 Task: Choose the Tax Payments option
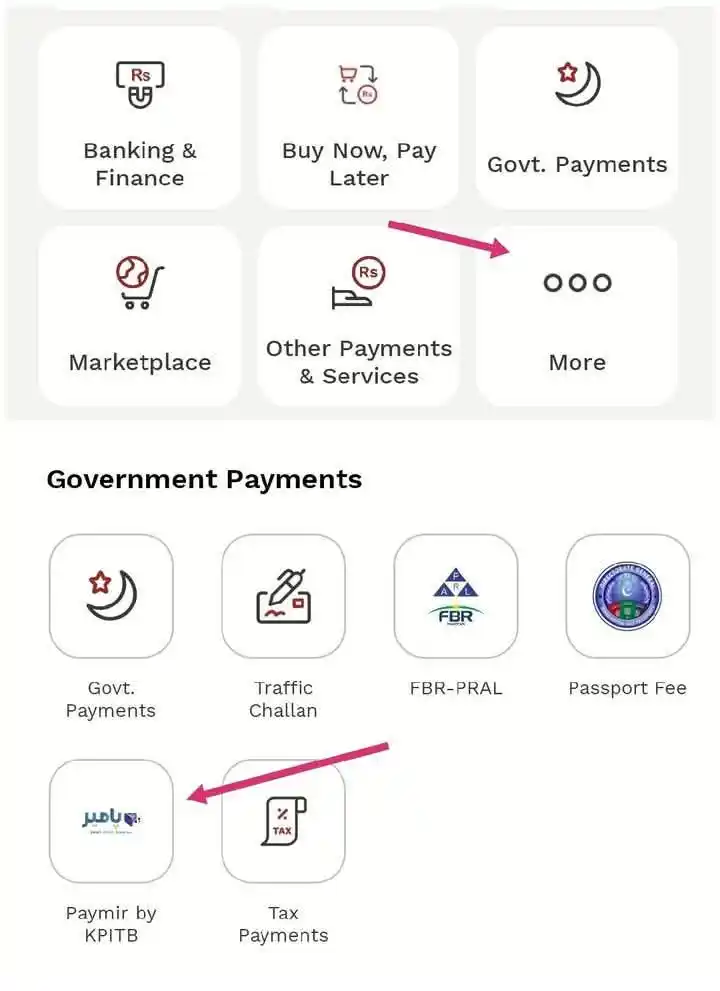tap(283, 821)
